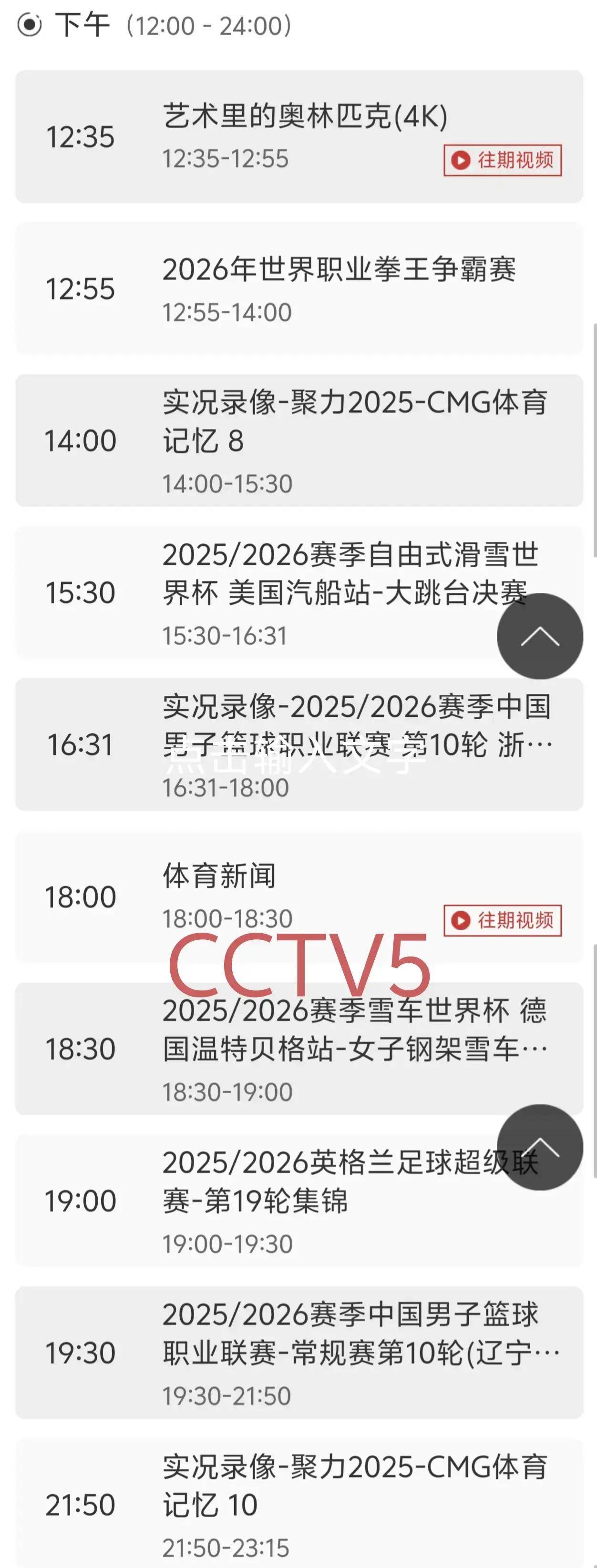Image resolution: width=597 pixels, height=1568 pixels.
Task: Open the 18:30 雪车世界杯 program
Action: [x=298, y=1048]
